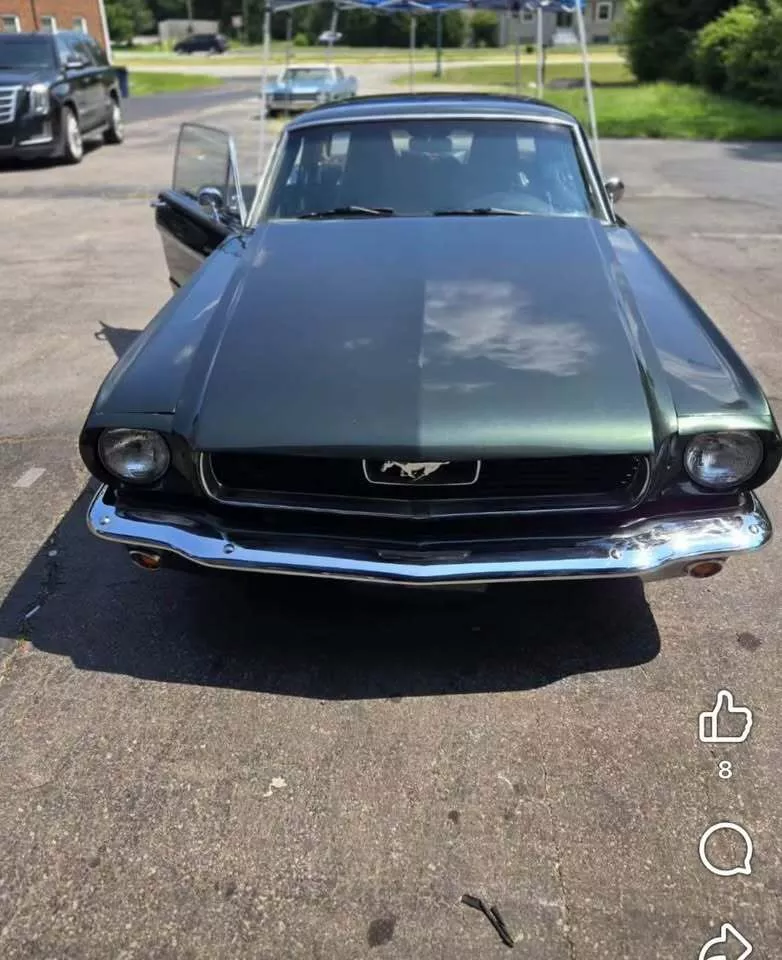Share this post with the arrow icon
This screenshot has height=960, width=782.
[725, 943]
